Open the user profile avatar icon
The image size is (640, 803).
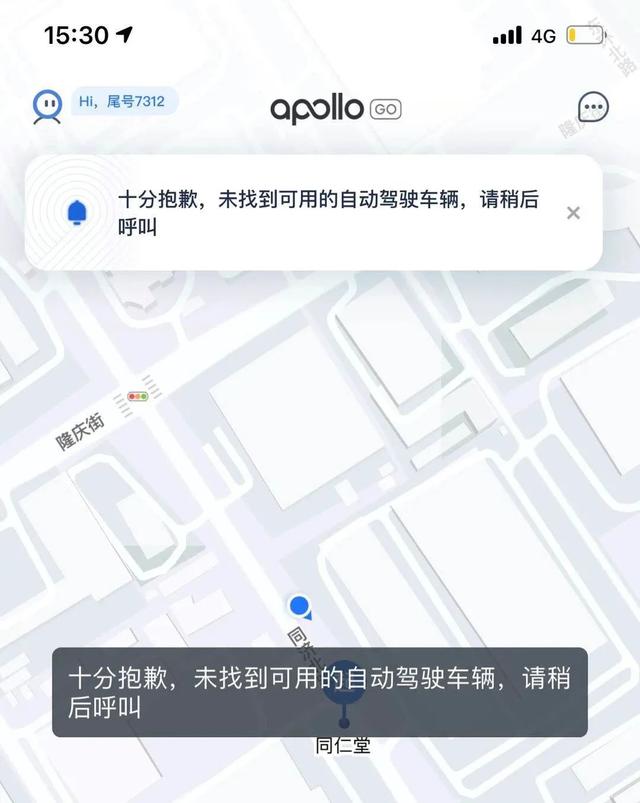click(x=47, y=105)
